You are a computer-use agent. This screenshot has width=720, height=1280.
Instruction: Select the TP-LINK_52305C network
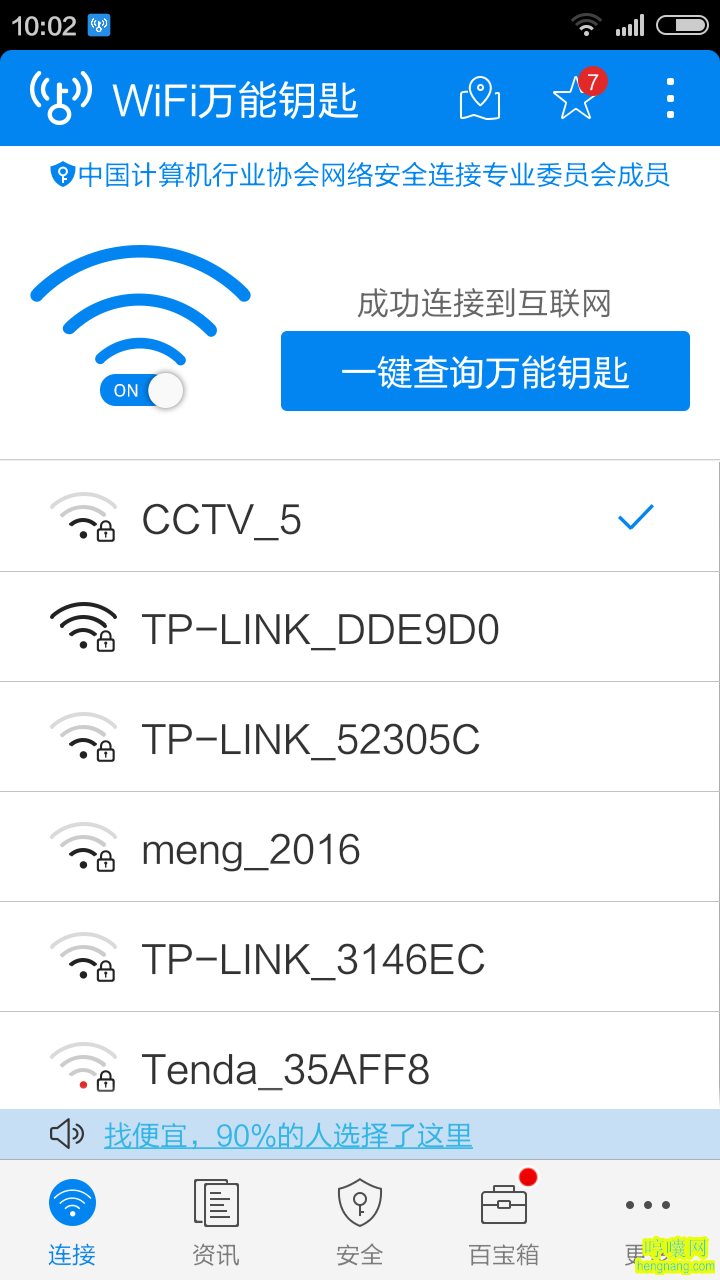tap(360, 738)
